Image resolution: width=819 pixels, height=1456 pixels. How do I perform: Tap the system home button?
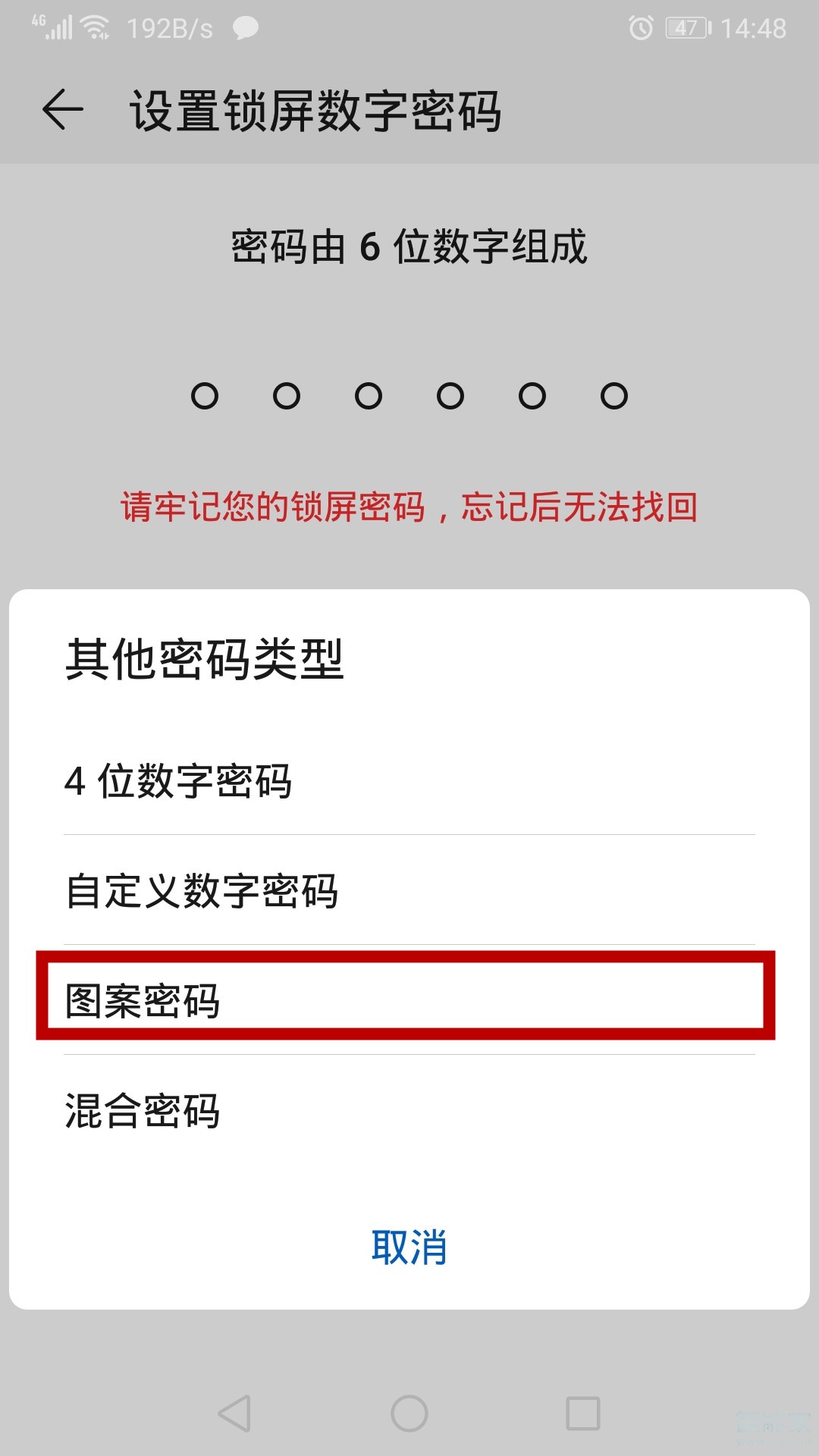(409, 1414)
